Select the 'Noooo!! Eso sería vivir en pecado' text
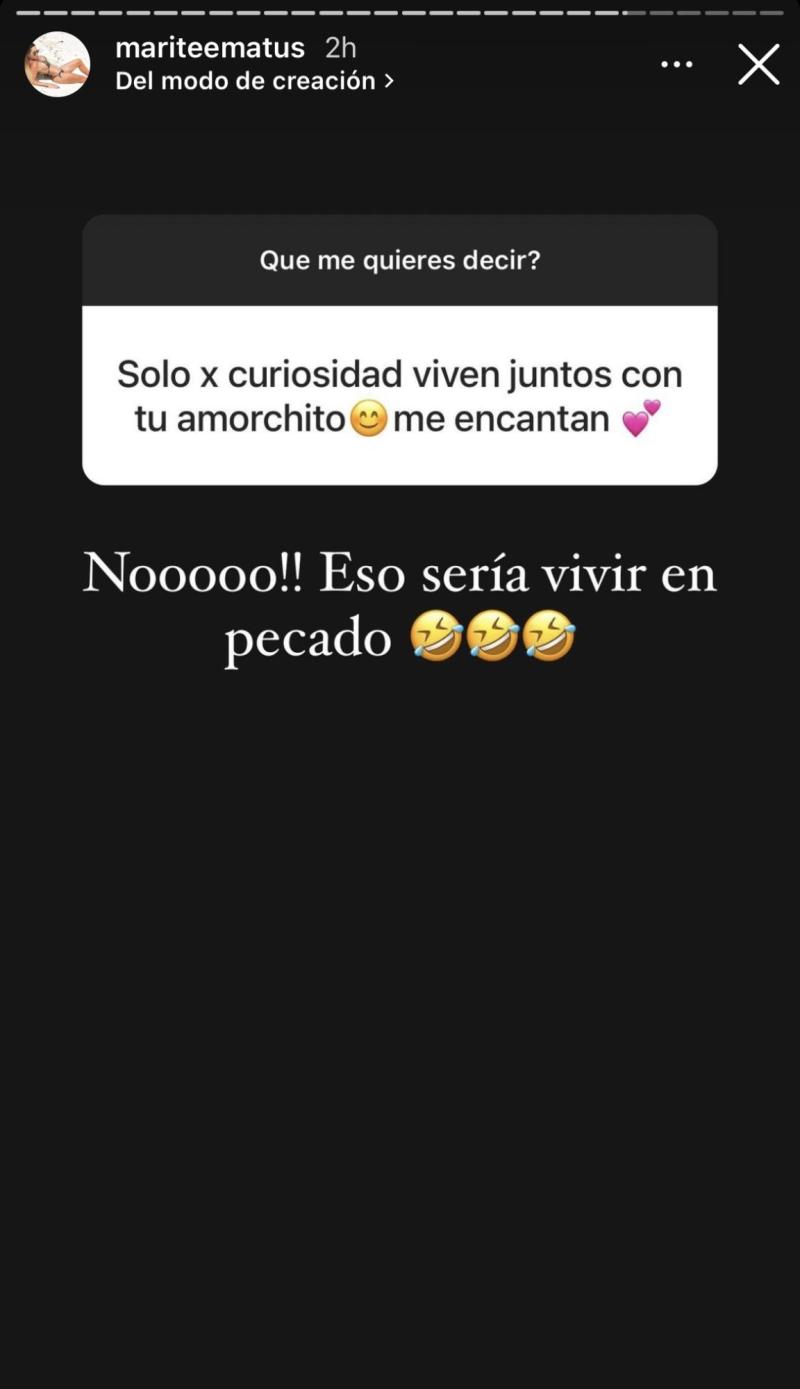This screenshot has height=1389, width=800. point(400,602)
